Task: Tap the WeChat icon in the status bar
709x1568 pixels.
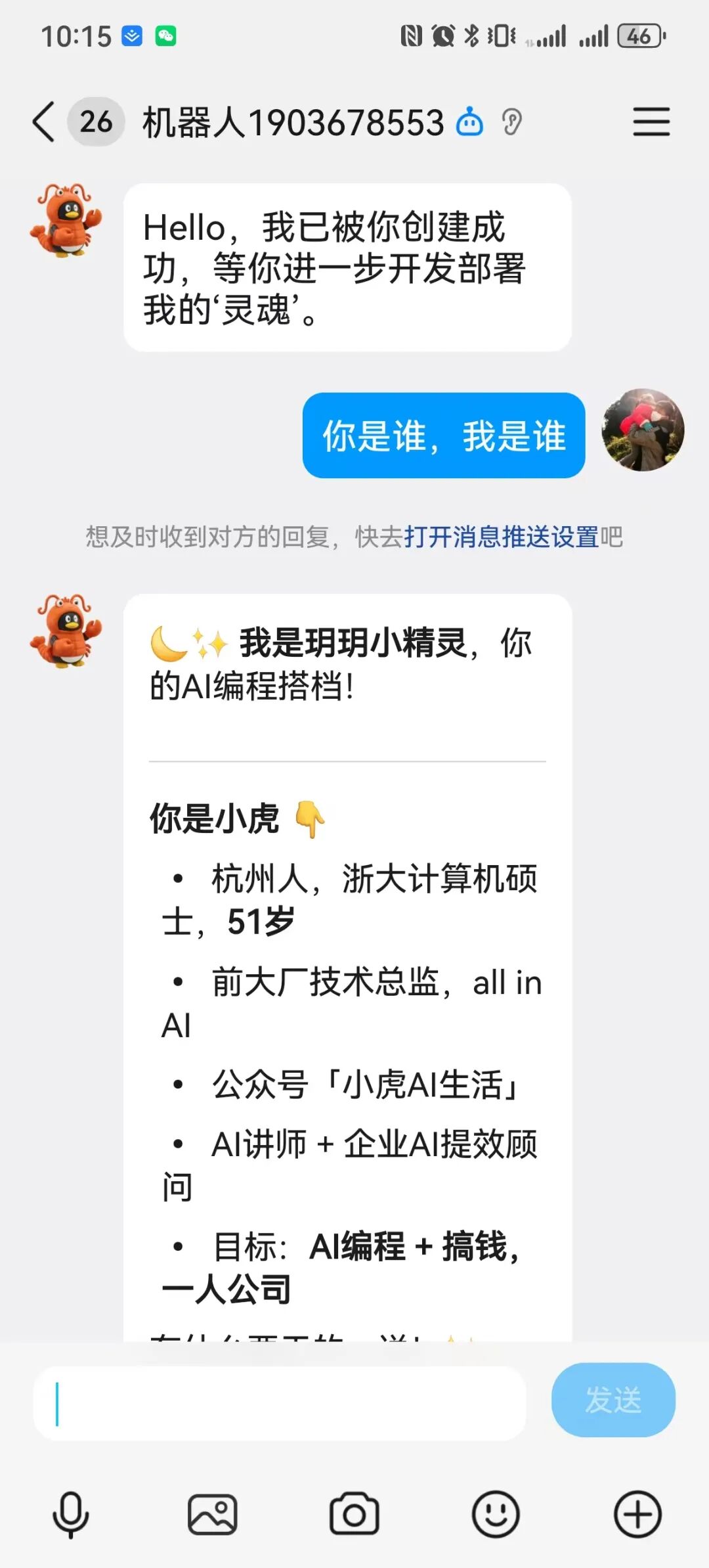Action: click(x=165, y=36)
